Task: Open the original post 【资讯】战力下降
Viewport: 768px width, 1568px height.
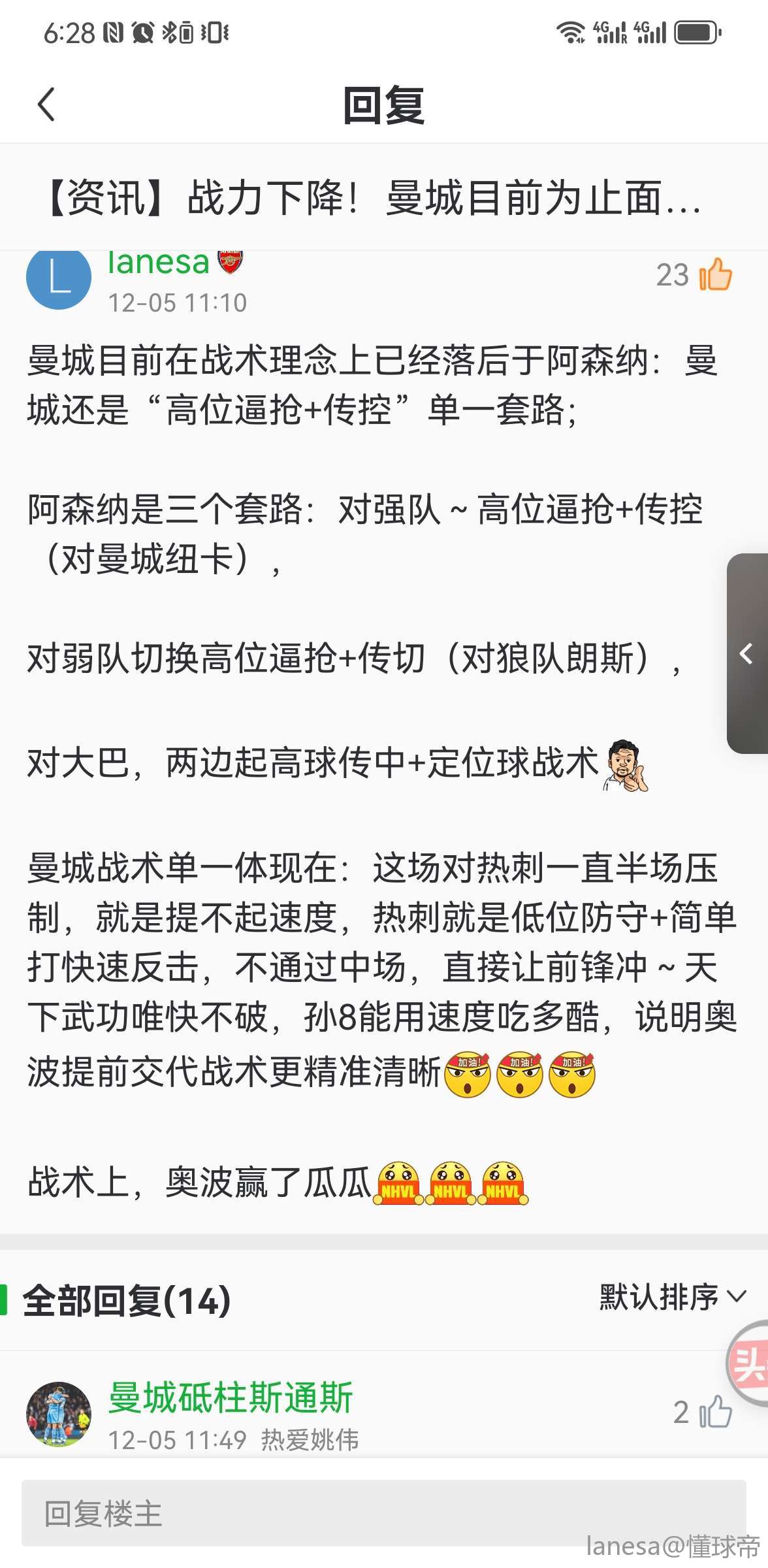Action: [372, 197]
